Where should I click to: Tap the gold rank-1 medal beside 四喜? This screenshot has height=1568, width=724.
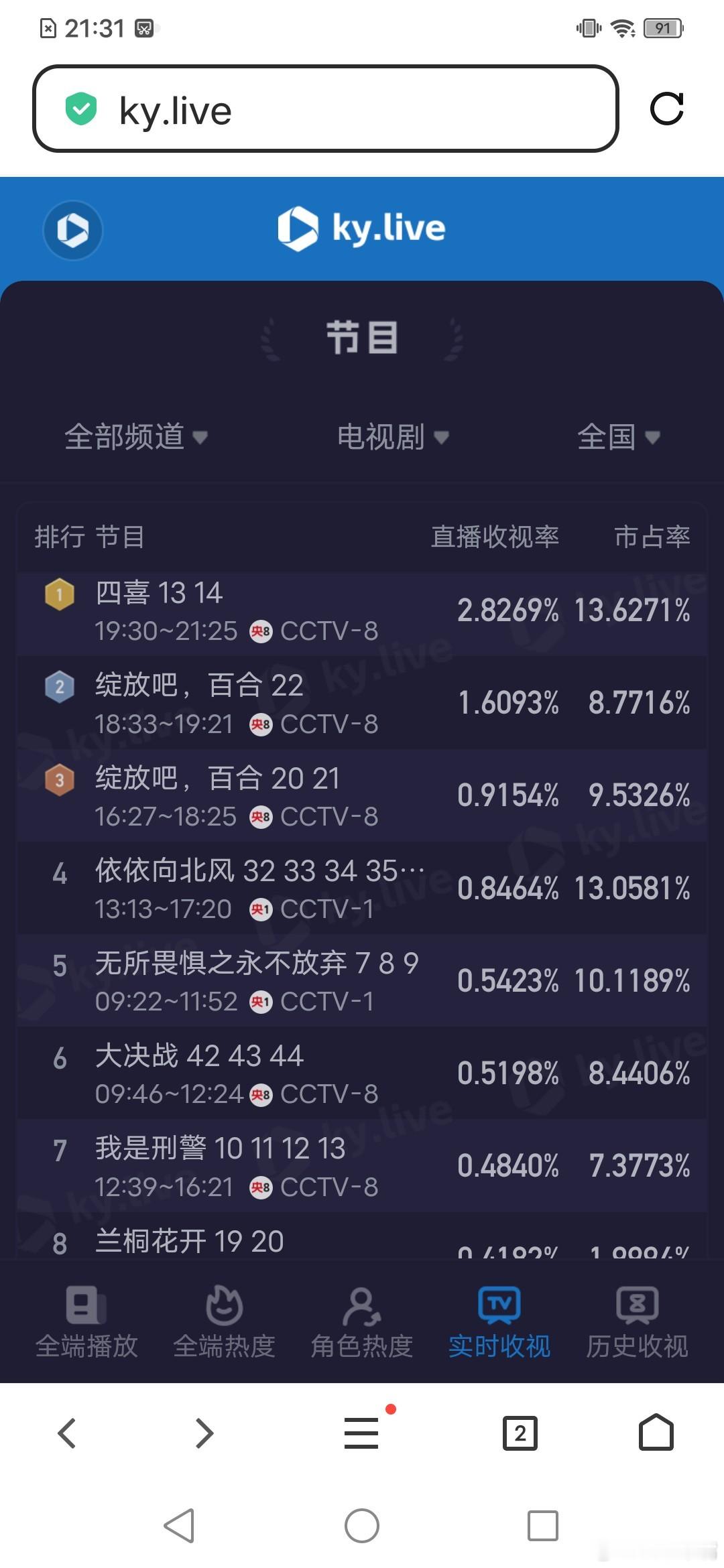tap(58, 594)
